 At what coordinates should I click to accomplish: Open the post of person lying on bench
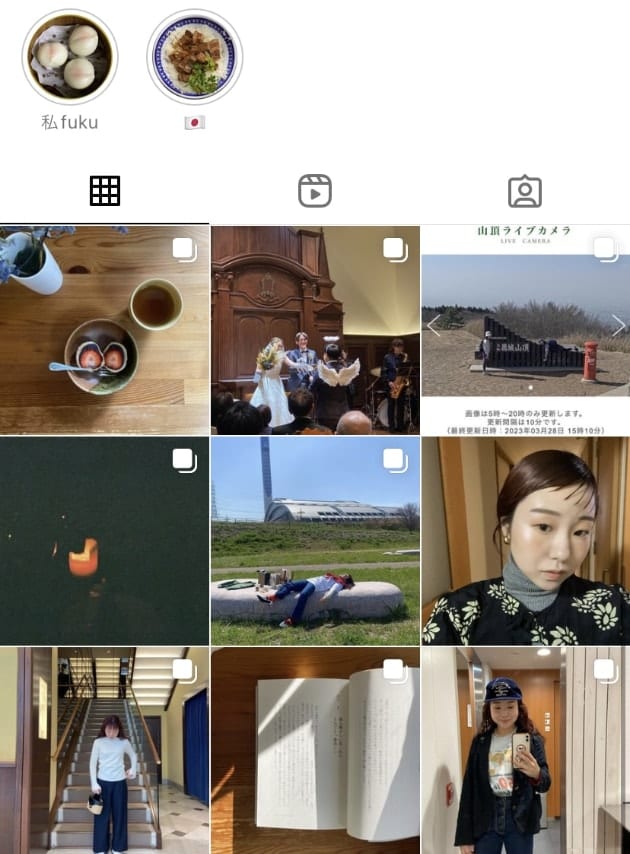tap(315, 541)
